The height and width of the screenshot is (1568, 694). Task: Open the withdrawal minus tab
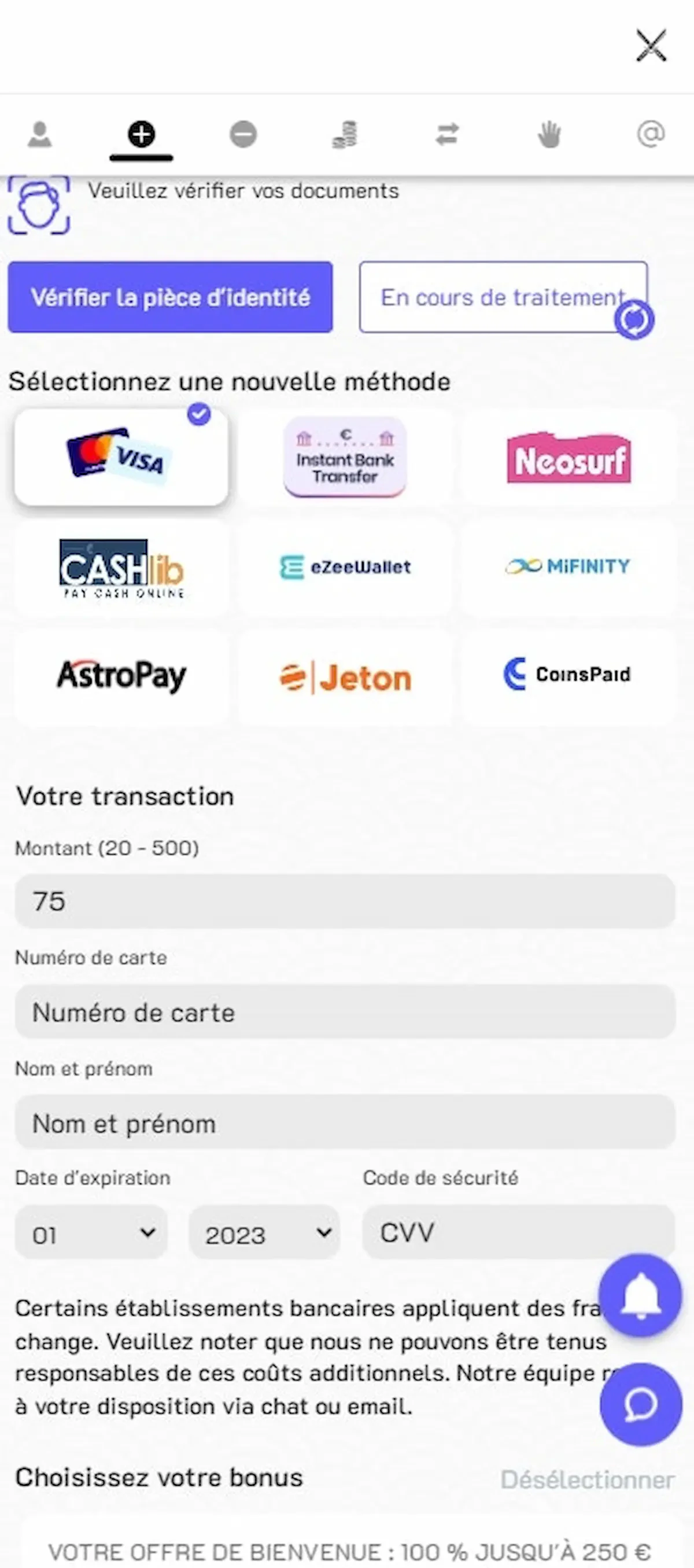point(243,134)
